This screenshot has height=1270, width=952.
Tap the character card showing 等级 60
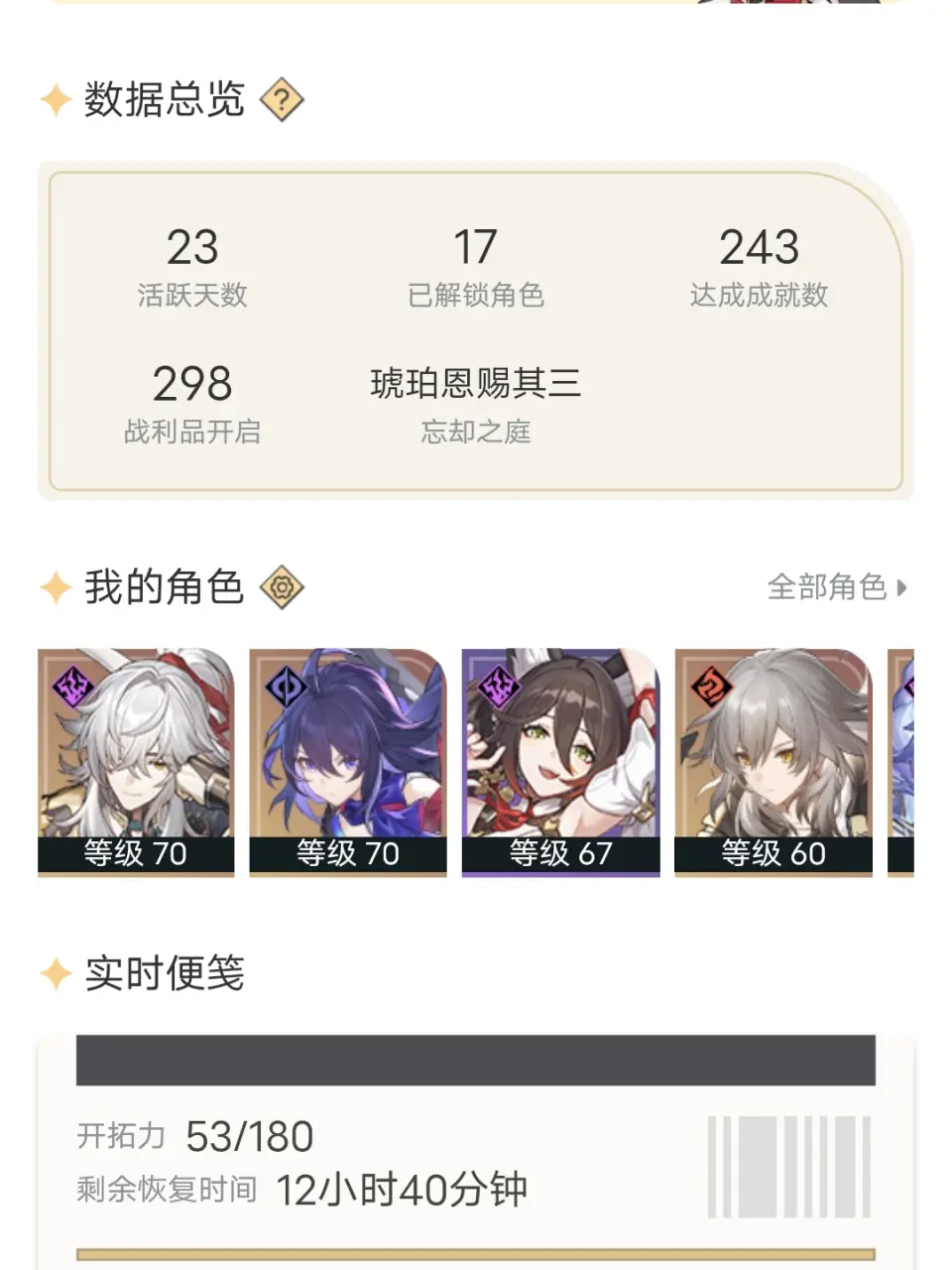tap(773, 761)
